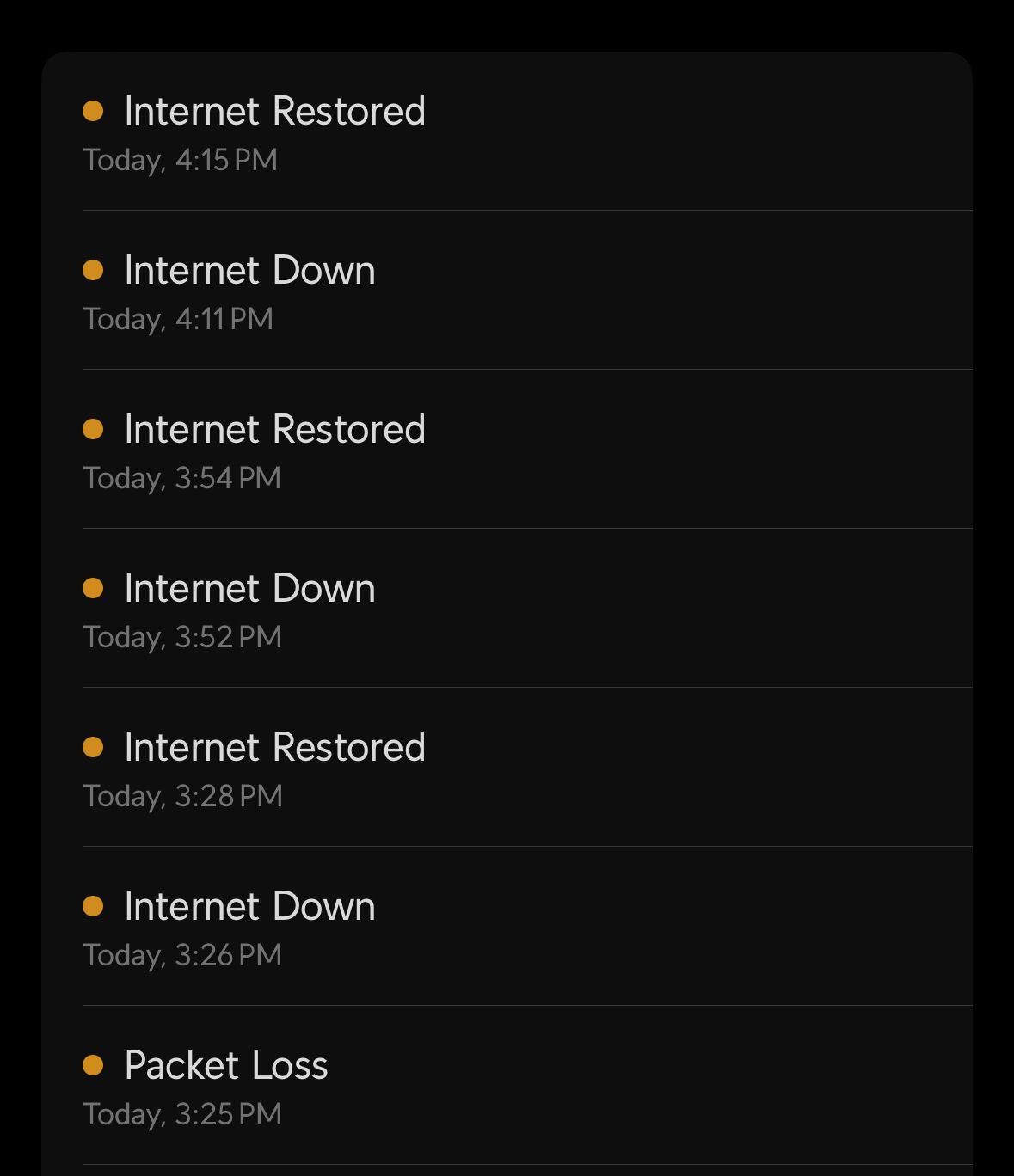Click the orange dot beside Internet Down 3:26 PM
This screenshot has width=1014, height=1176.
pos(95,904)
